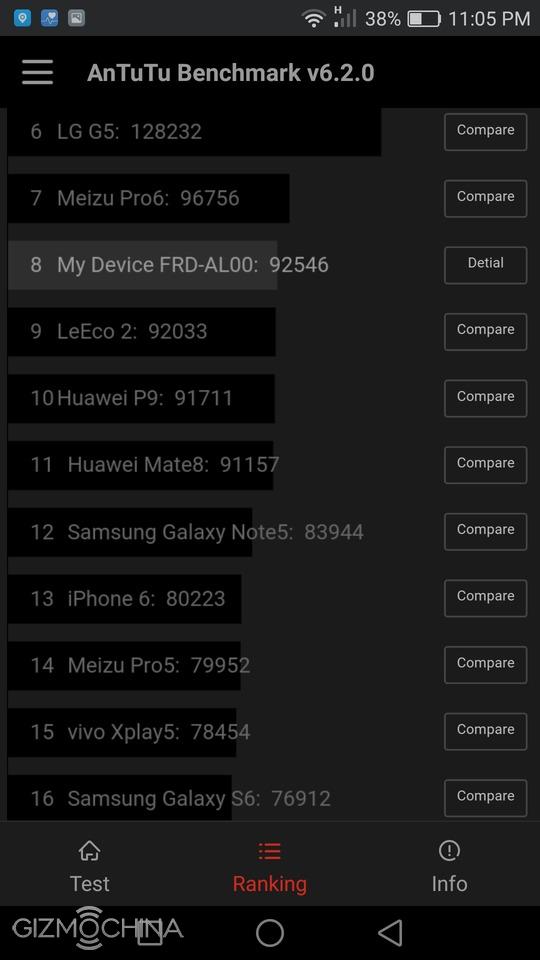Screen dimensions: 540x960
Task: Go to the Info tab
Action: tap(449, 866)
